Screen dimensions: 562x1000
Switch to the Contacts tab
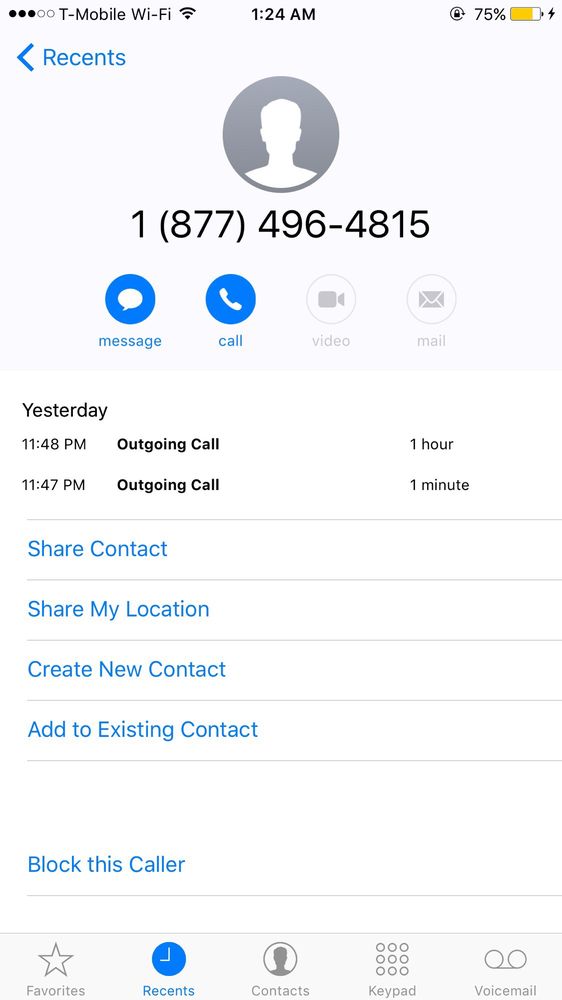pos(280,969)
